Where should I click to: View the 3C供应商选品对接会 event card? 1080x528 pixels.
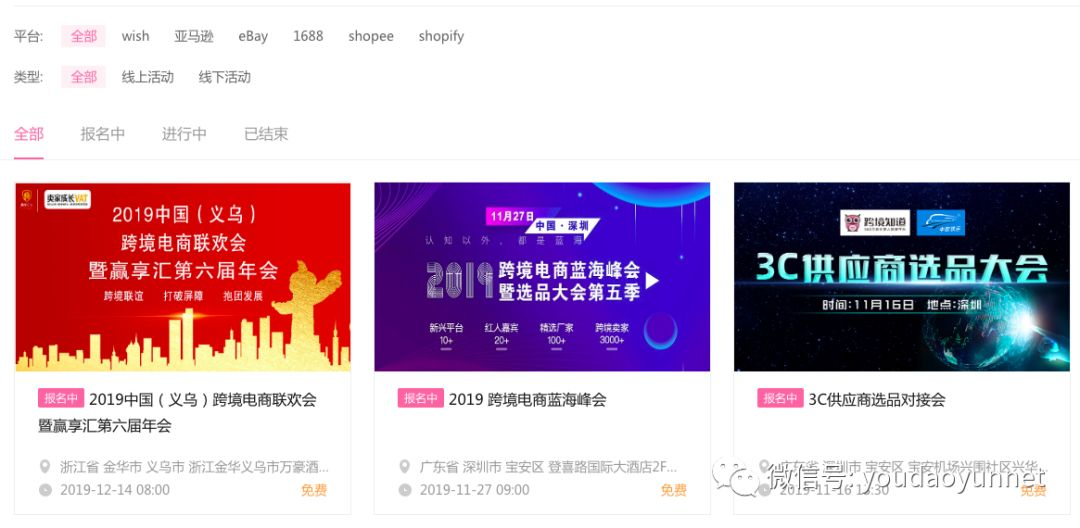901,277
